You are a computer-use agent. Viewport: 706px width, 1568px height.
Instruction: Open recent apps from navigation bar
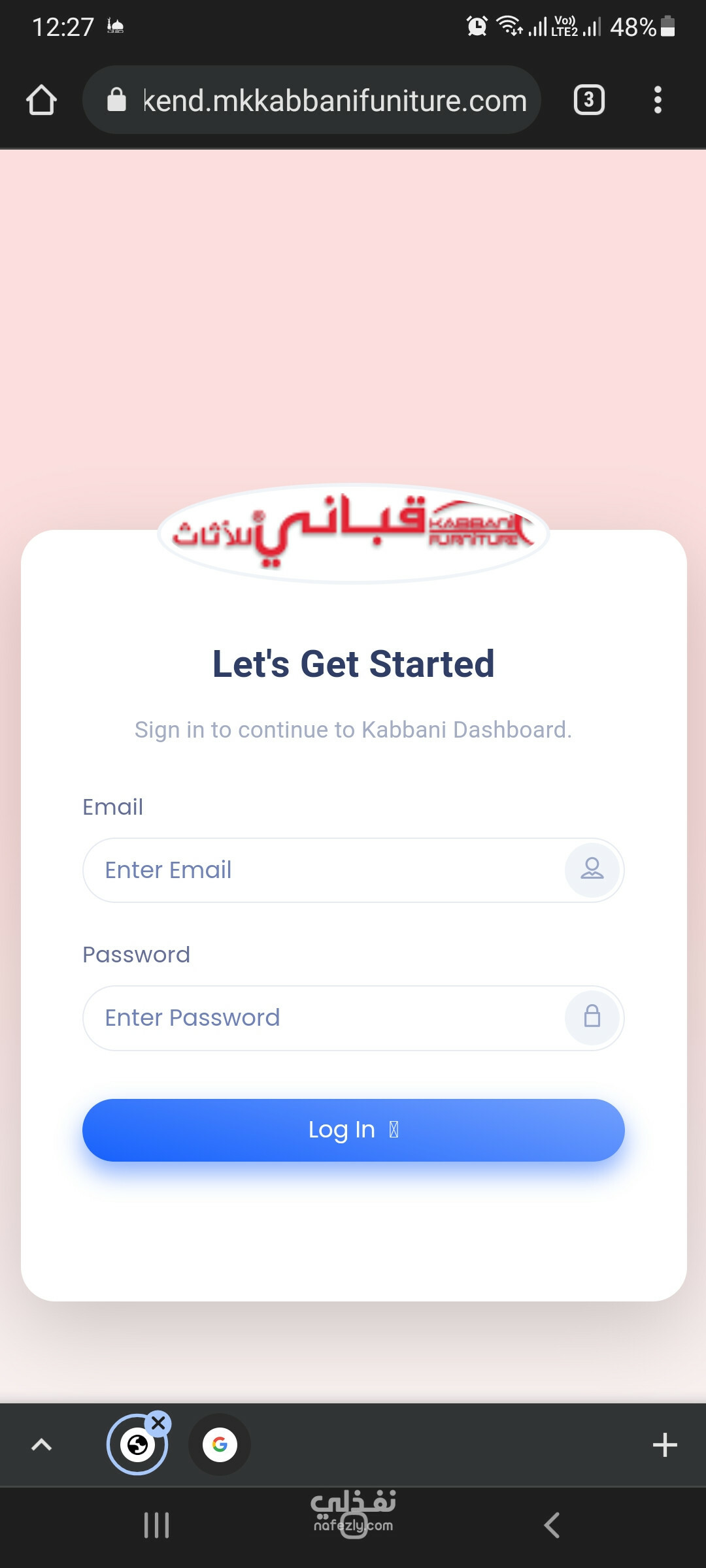click(x=157, y=1526)
